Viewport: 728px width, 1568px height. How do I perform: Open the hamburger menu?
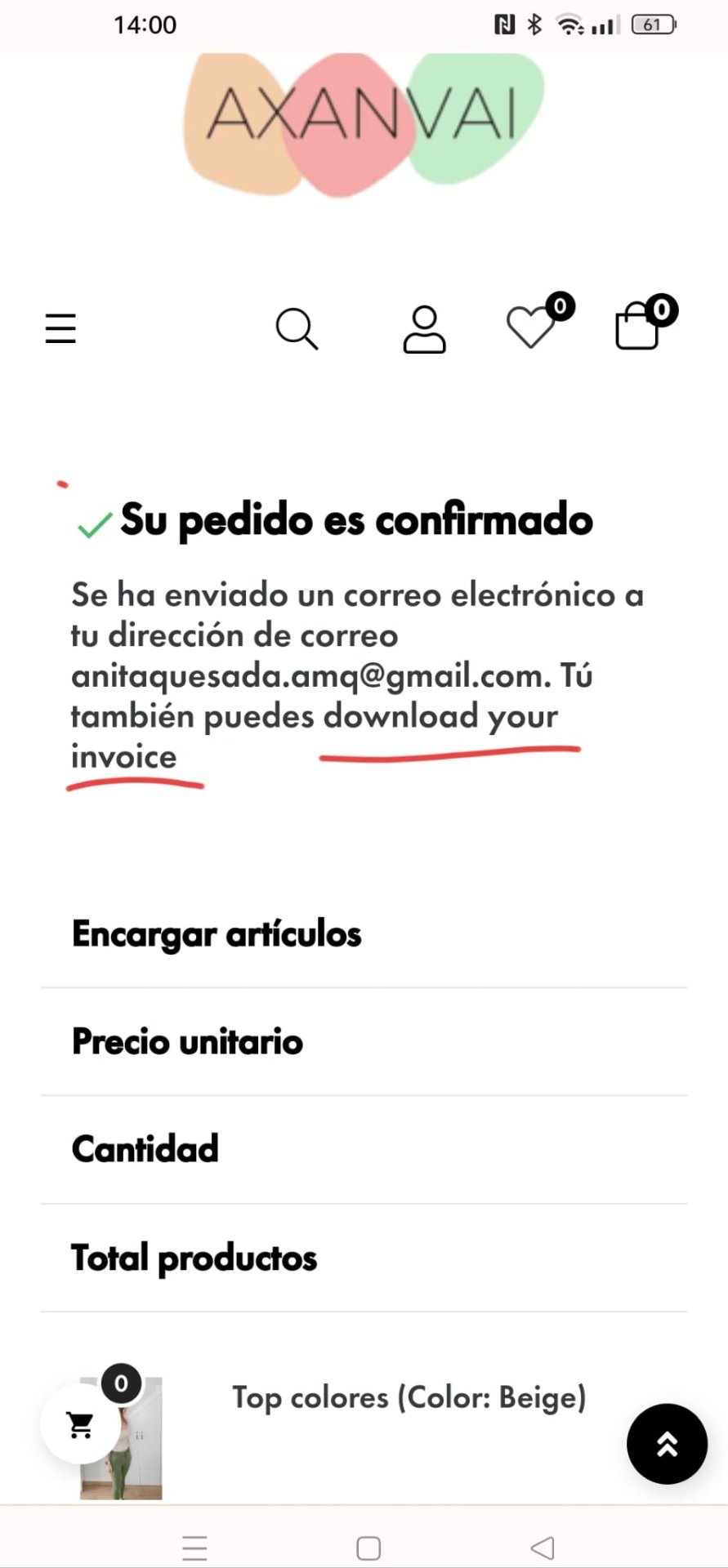[60, 328]
